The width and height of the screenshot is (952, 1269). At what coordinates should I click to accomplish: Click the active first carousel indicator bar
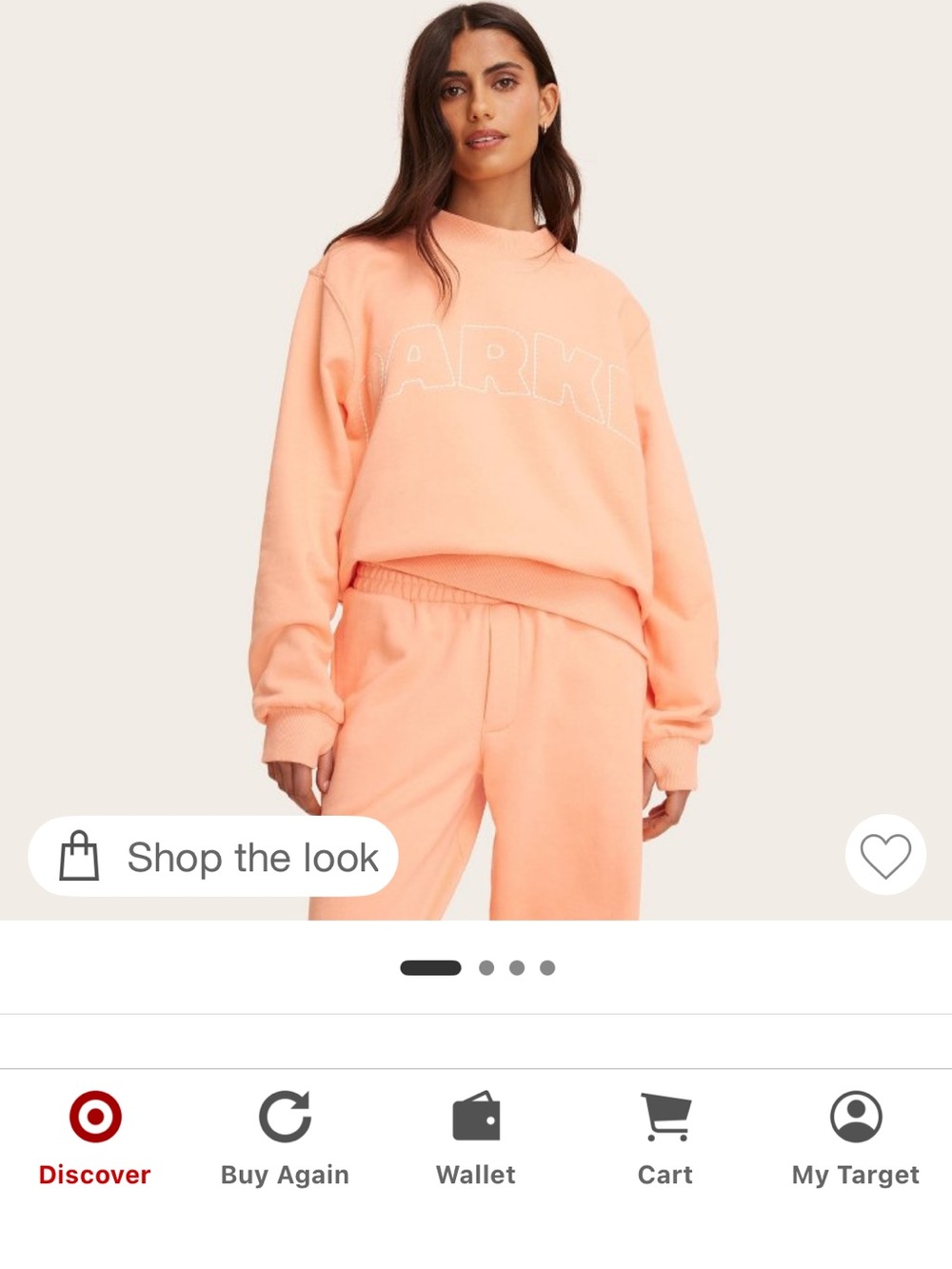[429, 966]
